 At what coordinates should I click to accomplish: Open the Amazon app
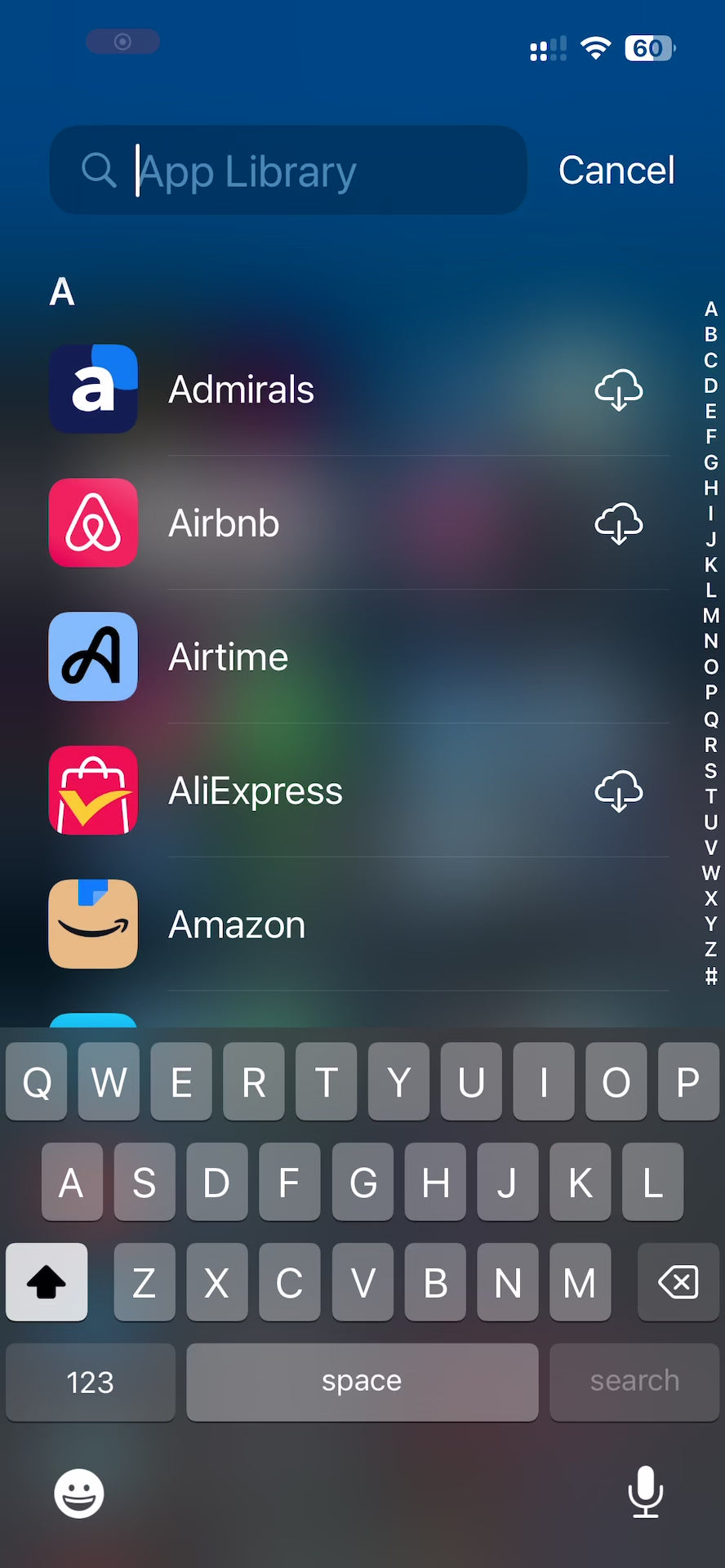[237, 925]
